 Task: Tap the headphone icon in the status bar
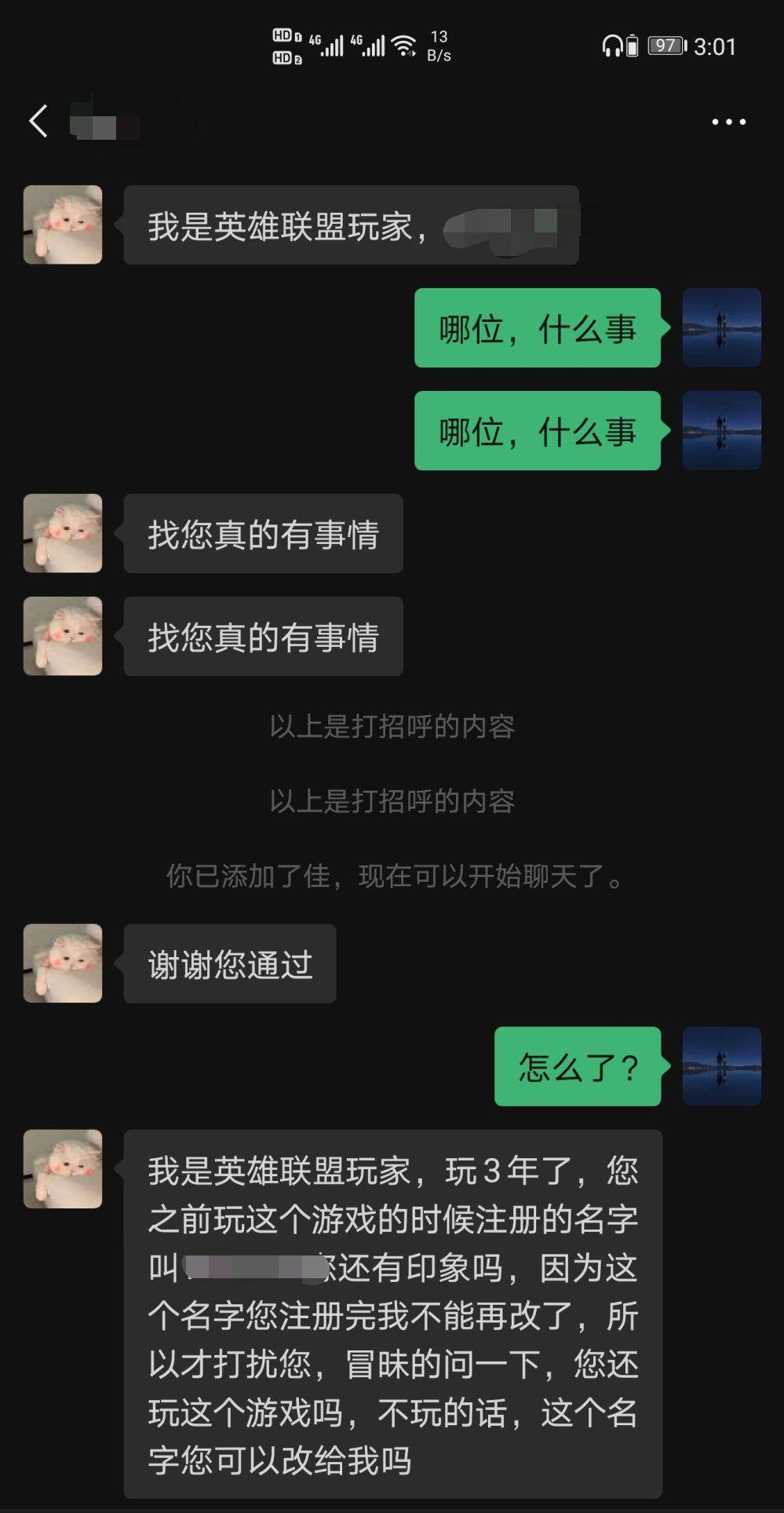[614, 46]
